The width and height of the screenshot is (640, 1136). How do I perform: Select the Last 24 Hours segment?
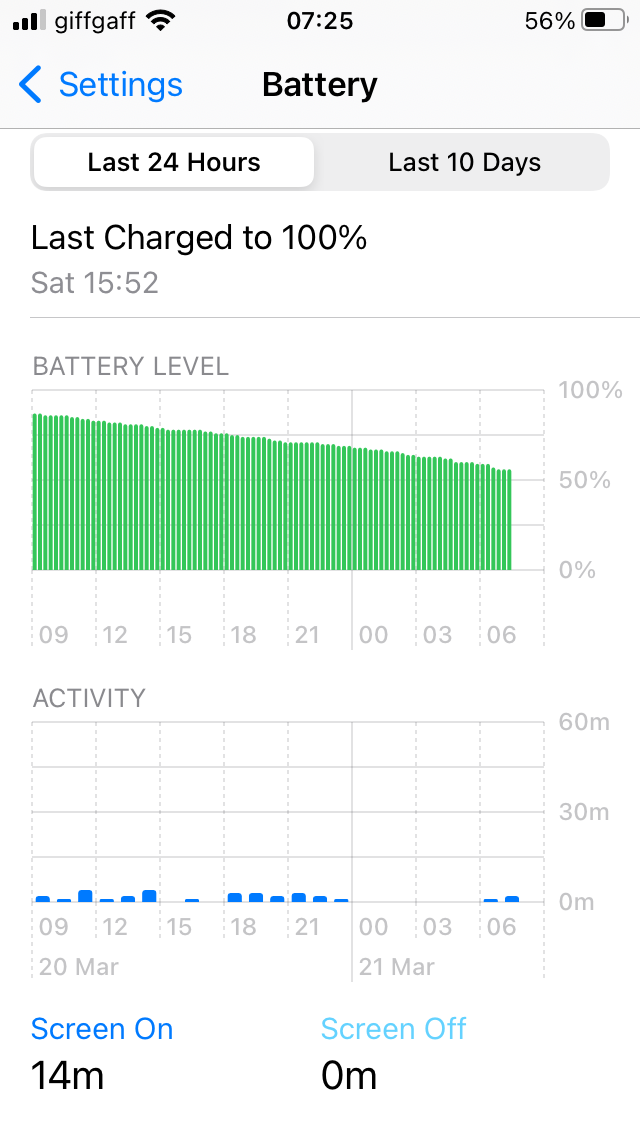[x=174, y=162]
